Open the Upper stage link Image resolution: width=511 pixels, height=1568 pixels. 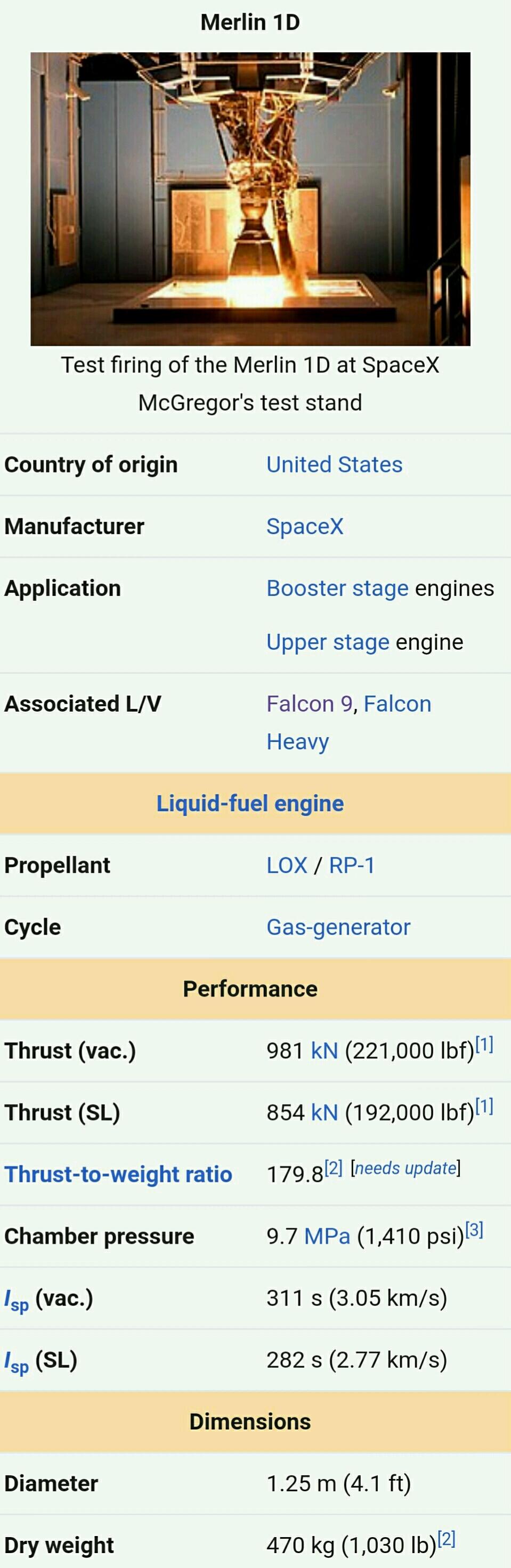click(328, 642)
